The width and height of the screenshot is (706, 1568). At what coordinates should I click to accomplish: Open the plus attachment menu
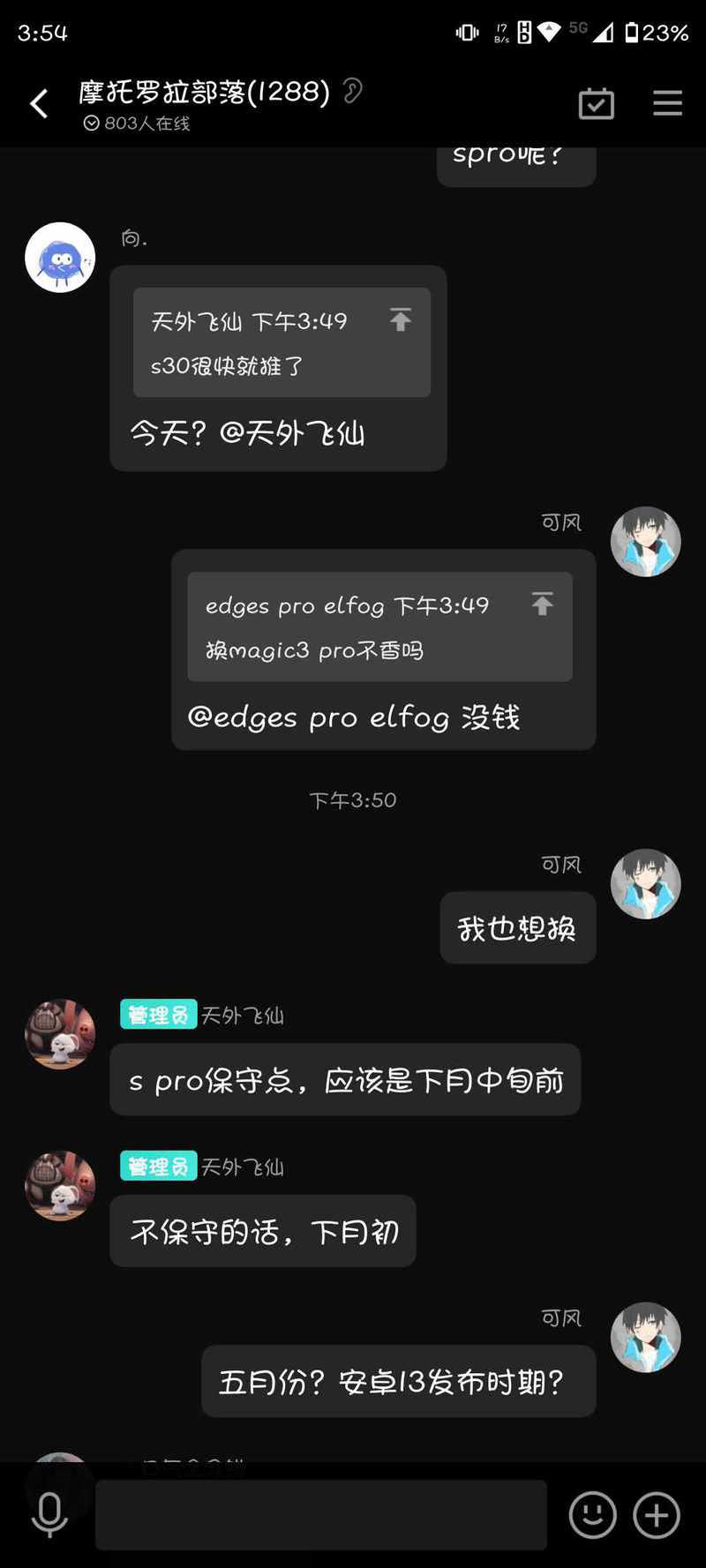657,1515
